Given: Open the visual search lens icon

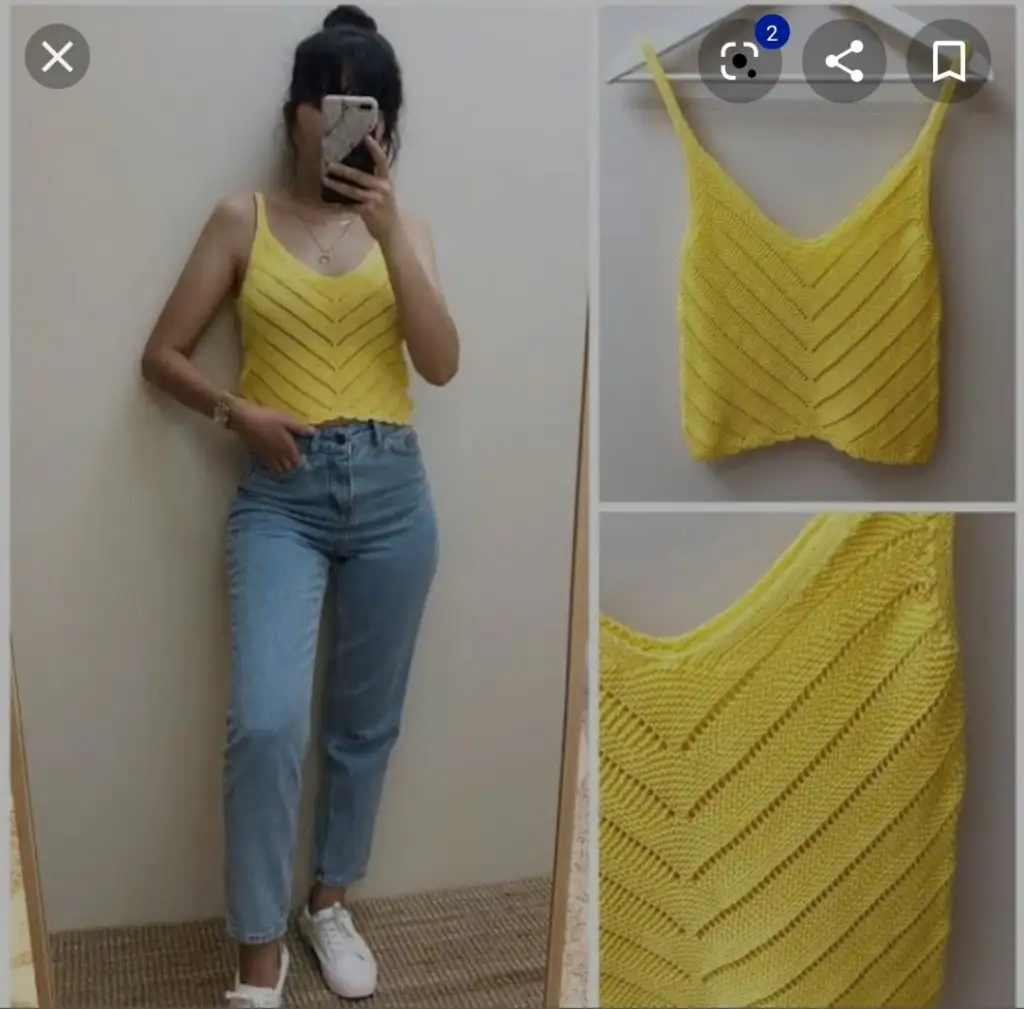Looking at the screenshot, I should [739, 61].
